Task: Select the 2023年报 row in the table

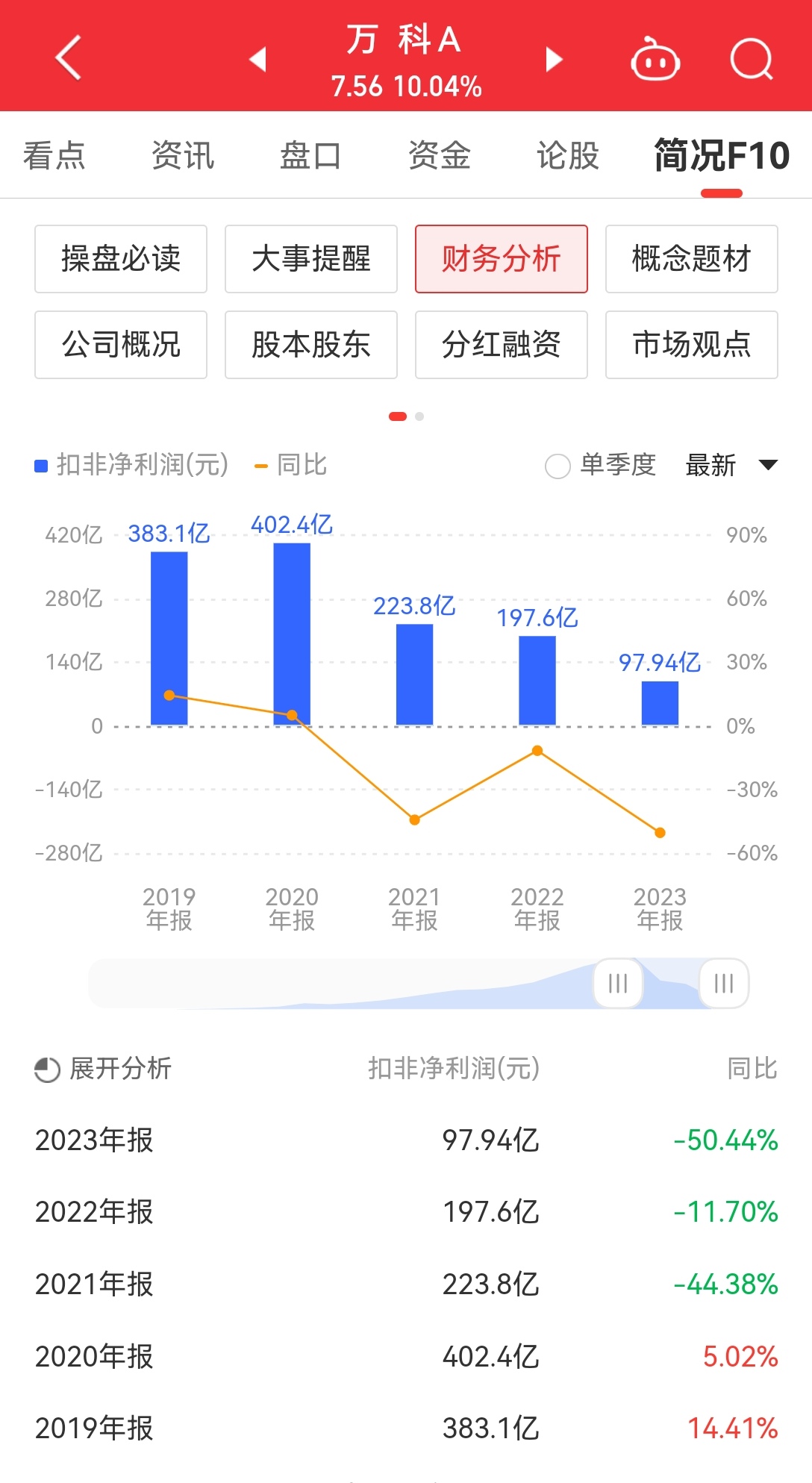Action: pos(406,1140)
